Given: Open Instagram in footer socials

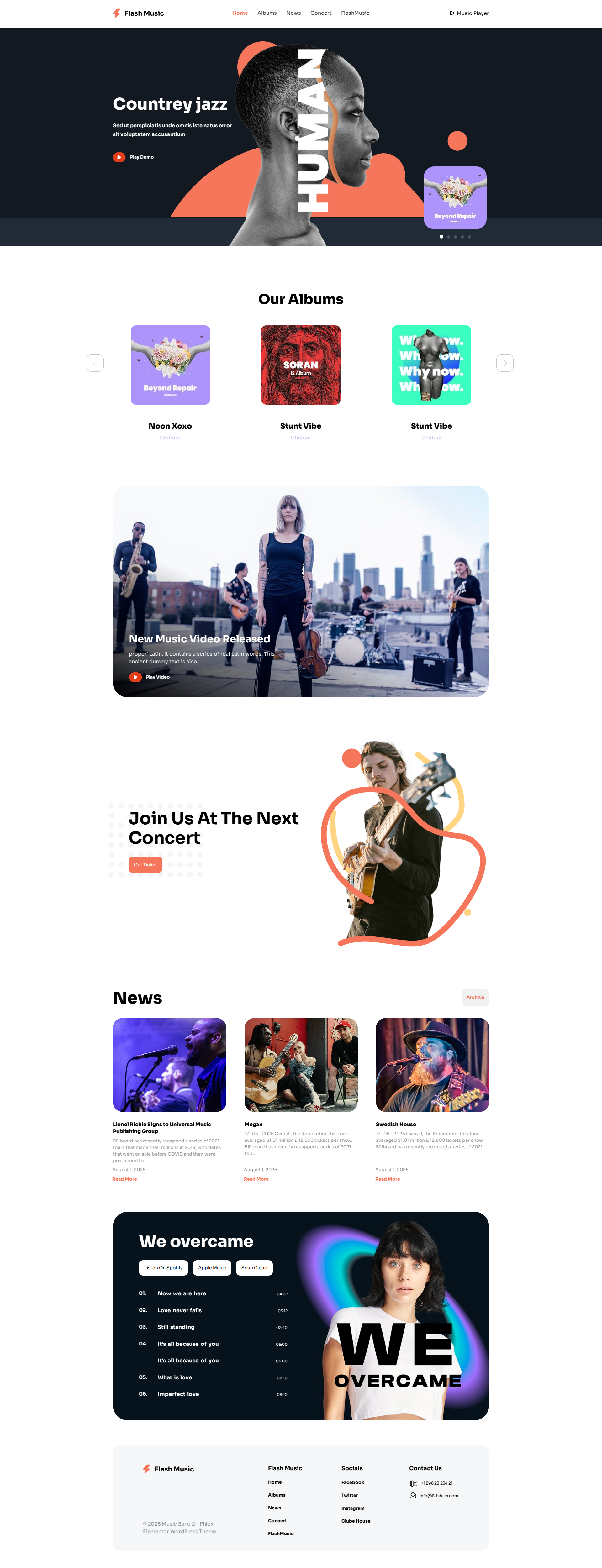Looking at the screenshot, I should coord(352,1508).
